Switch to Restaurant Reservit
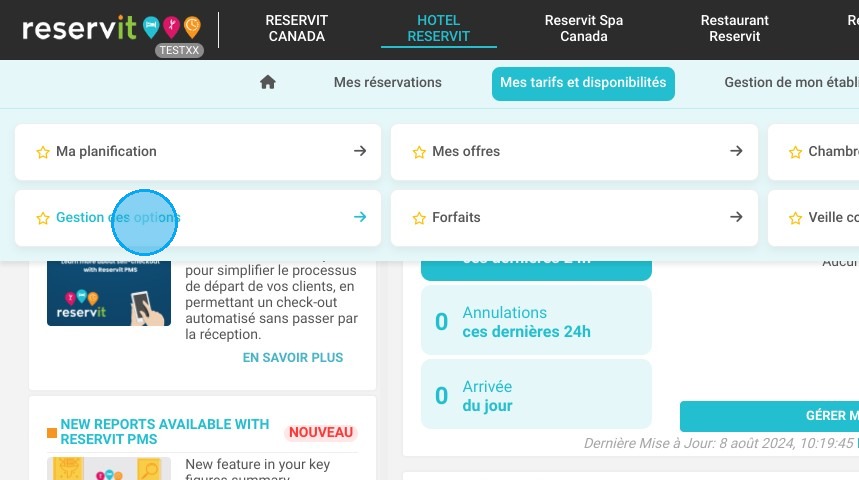Viewport: 859px width, 480px height. point(734,28)
